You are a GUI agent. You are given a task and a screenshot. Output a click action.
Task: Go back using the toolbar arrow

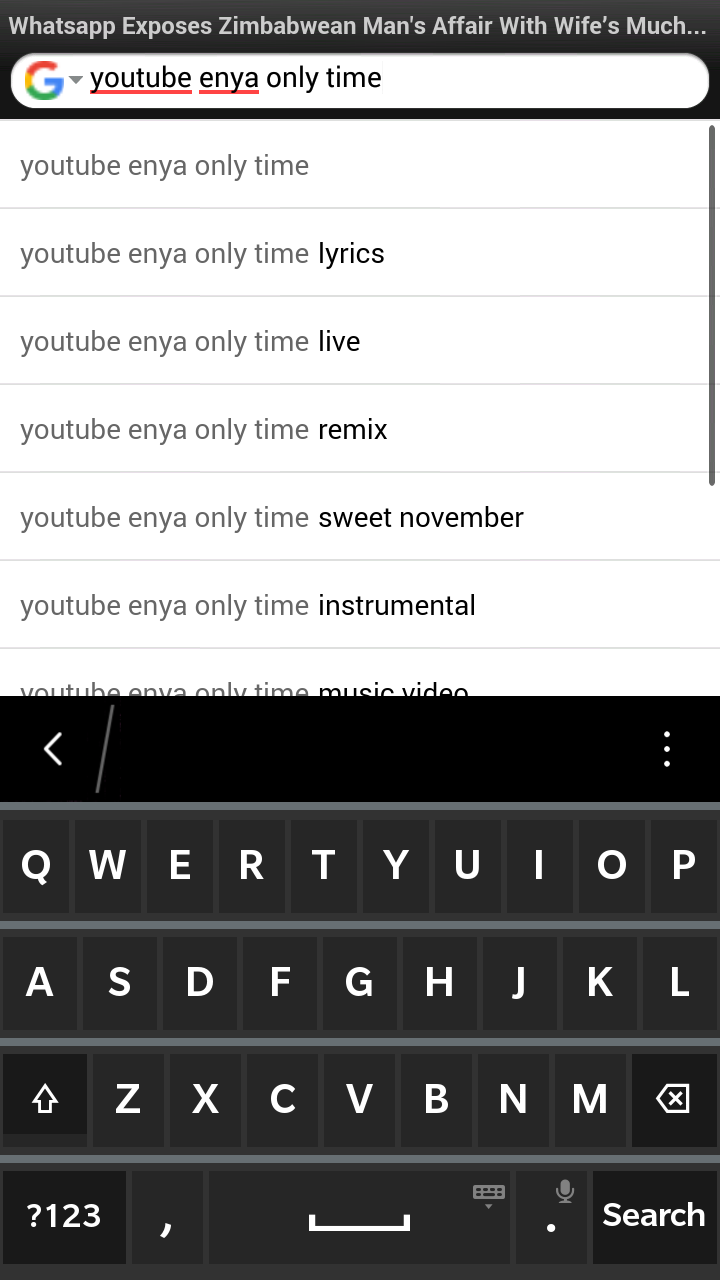tap(53, 748)
